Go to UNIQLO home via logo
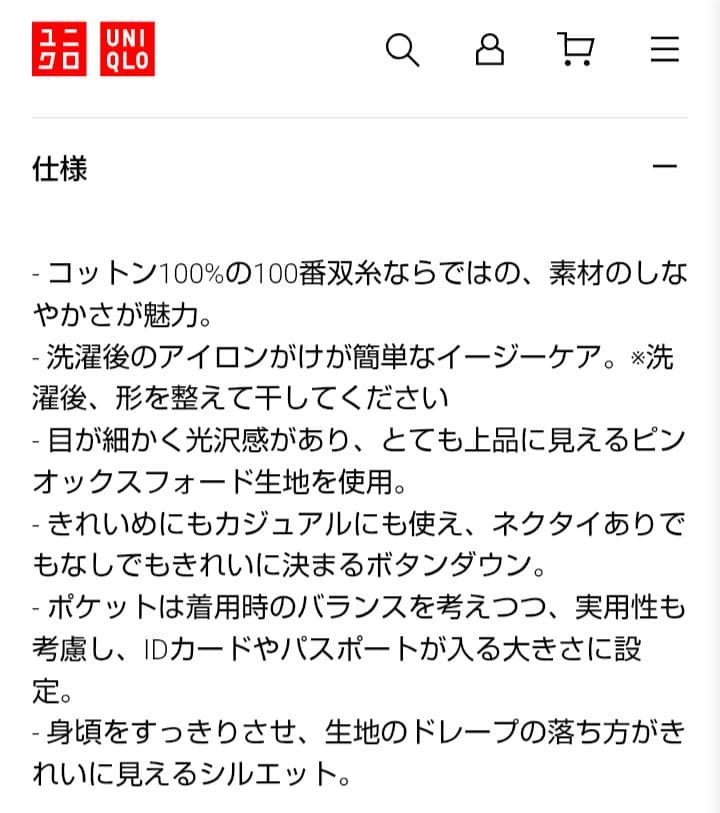Screen dimensions: 720x813 point(93,49)
